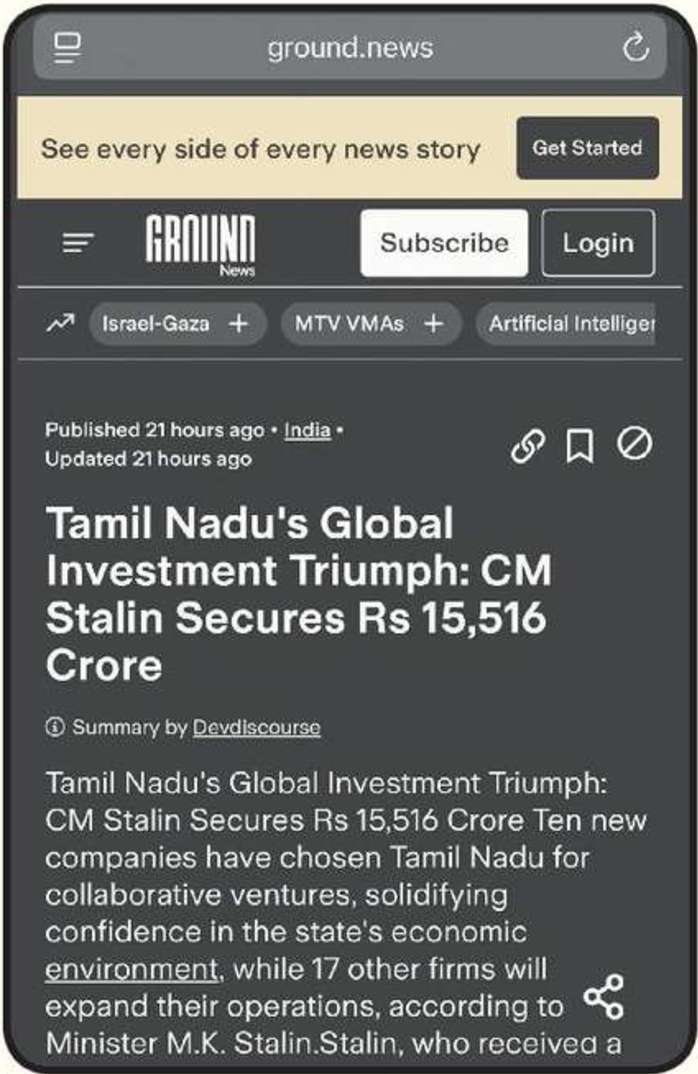The image size is (698, 1074).
Task: Open the Login page
Action: [598, 243]
